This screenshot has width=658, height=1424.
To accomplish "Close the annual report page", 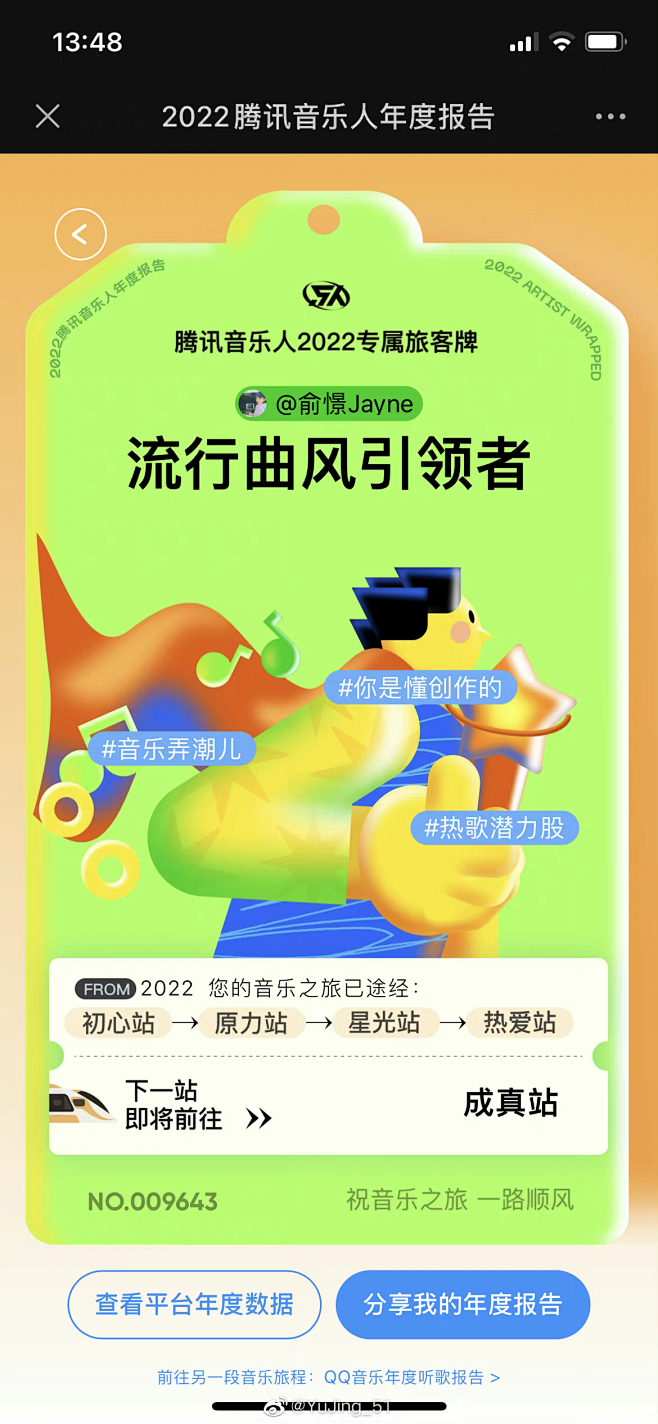I will pos(48,116).
